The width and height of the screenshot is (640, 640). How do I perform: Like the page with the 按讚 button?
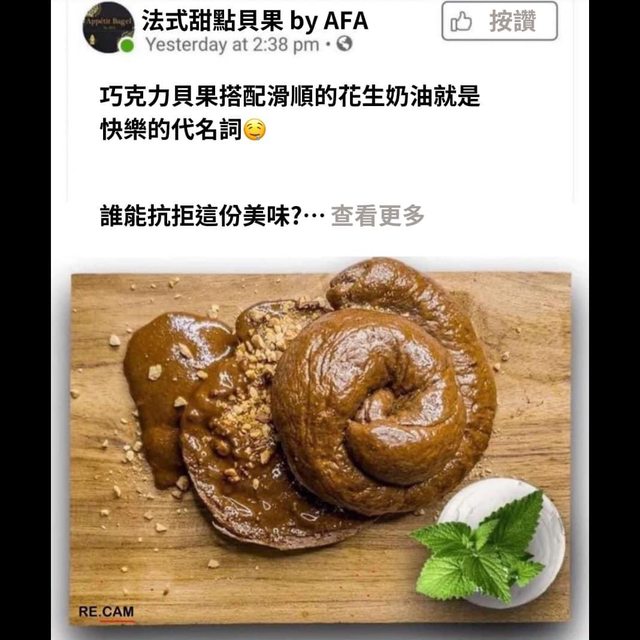click(499, 21)
